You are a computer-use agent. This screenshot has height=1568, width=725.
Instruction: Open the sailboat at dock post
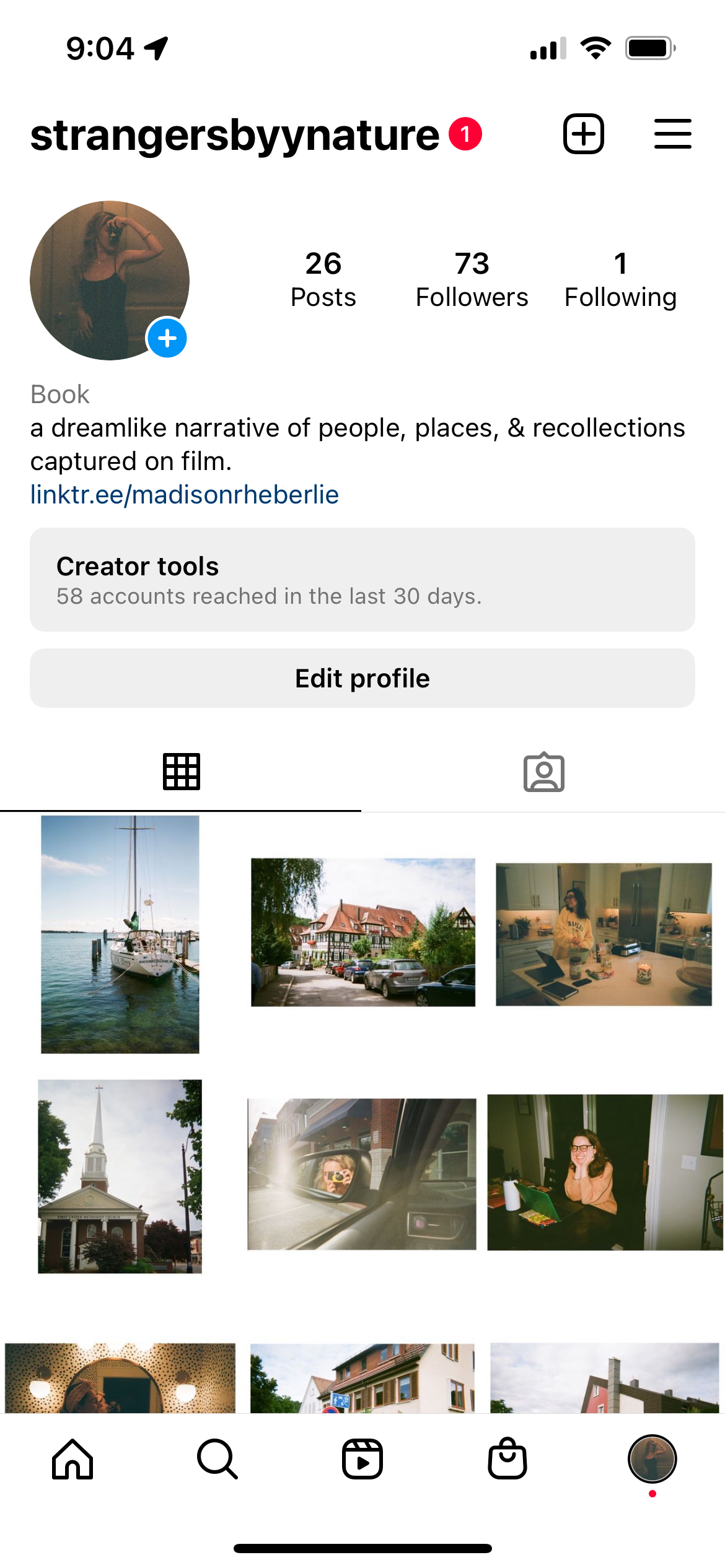[x=120, y=934]
